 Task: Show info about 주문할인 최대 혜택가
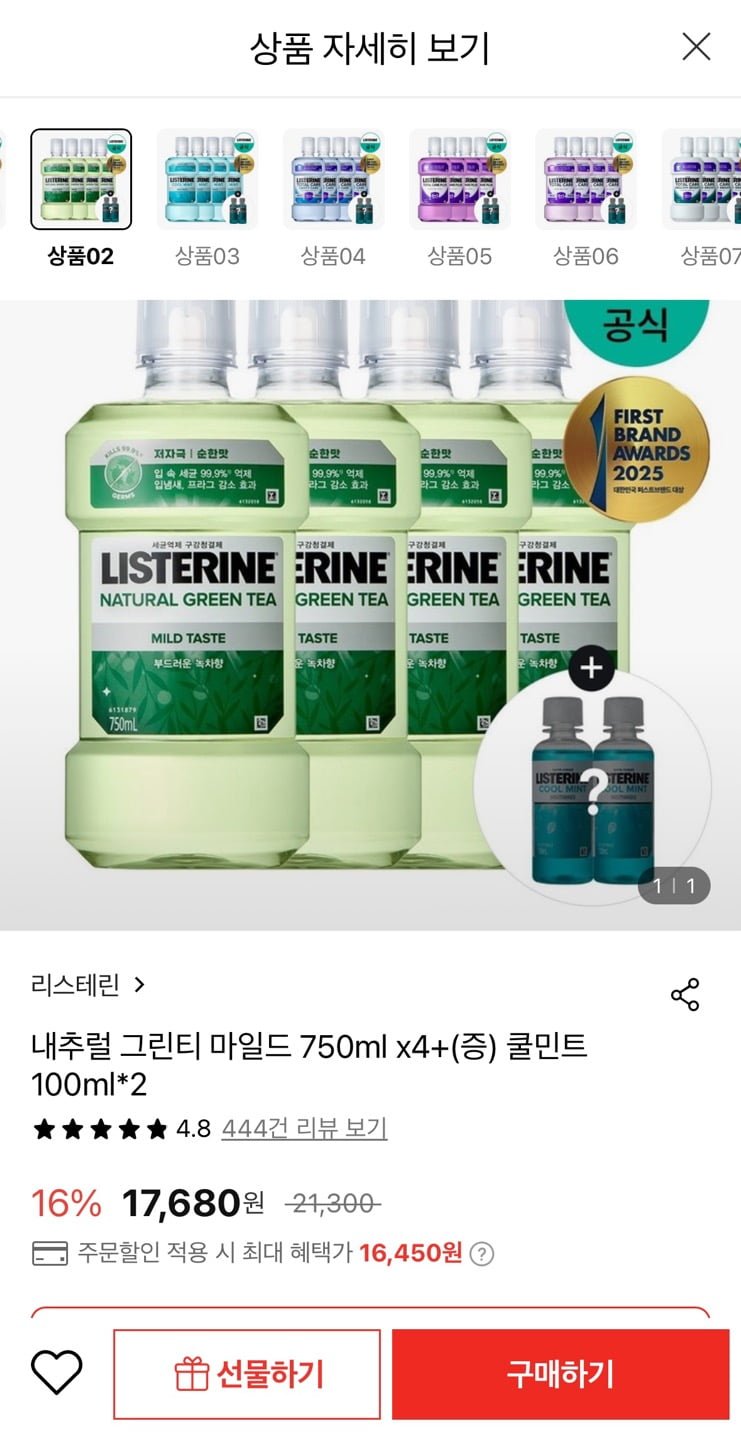(482, 1254)
